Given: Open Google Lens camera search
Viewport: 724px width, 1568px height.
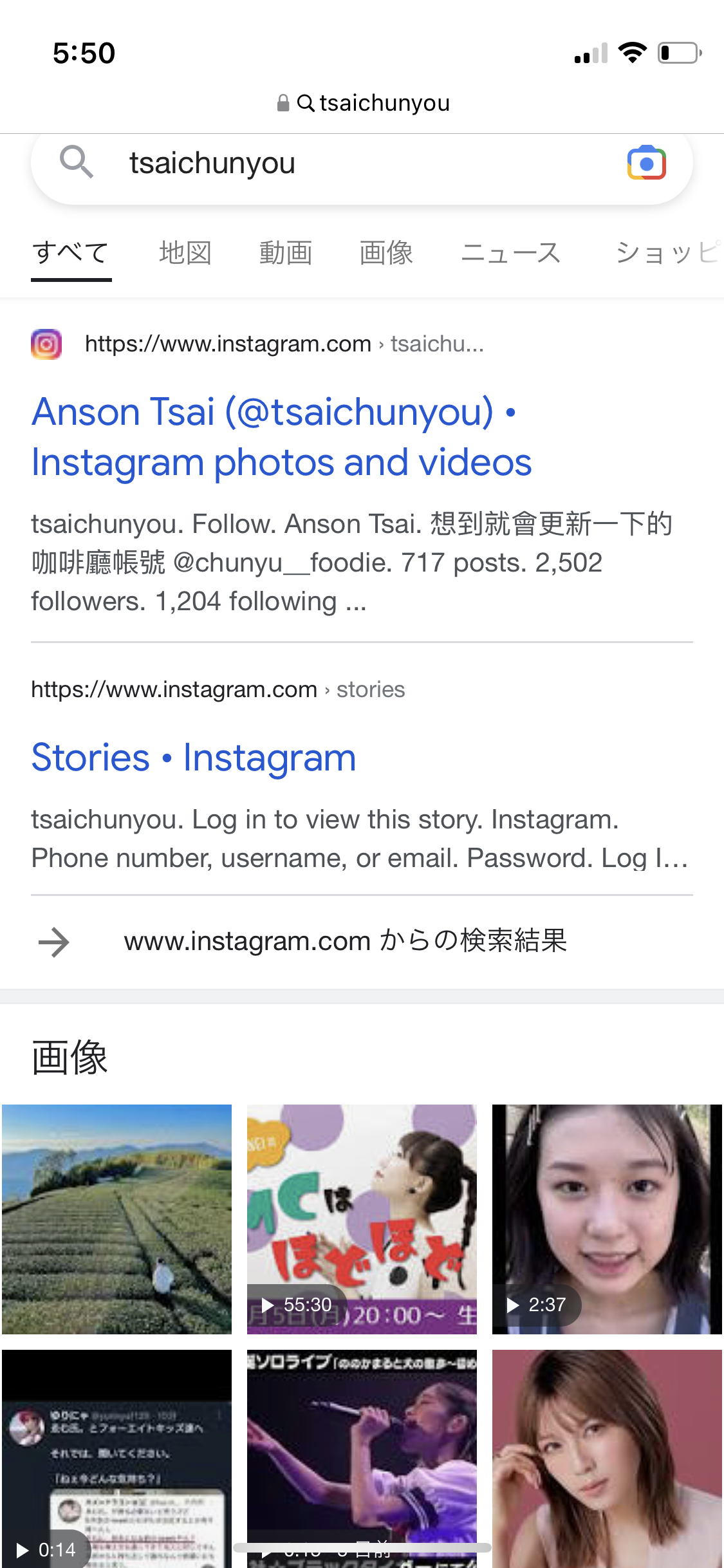Looking at the screenshot, I should tap(646, 163).
